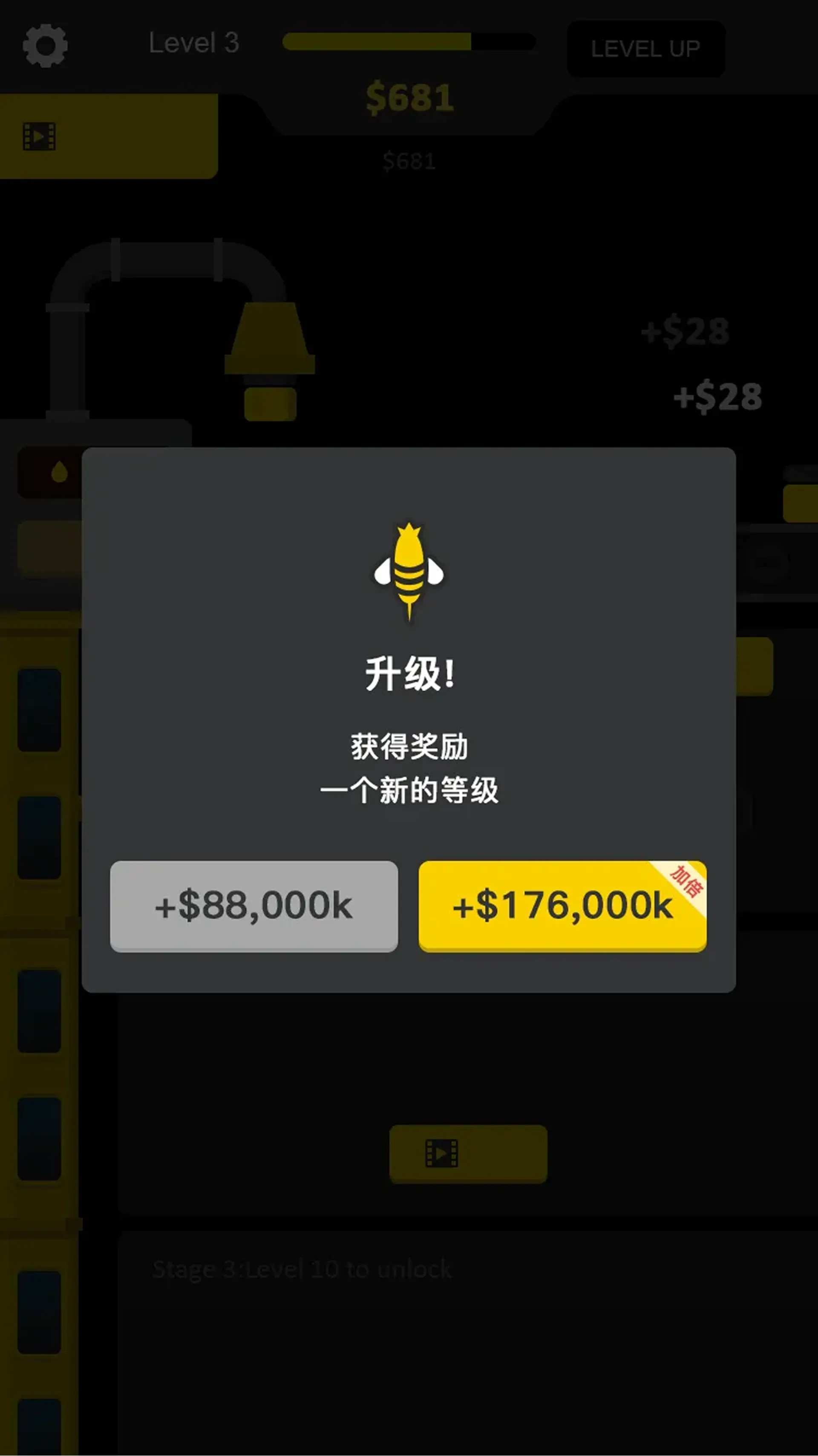
Task: Claim the +$88,000k level-up reward
Action: (x=253, y=906)
